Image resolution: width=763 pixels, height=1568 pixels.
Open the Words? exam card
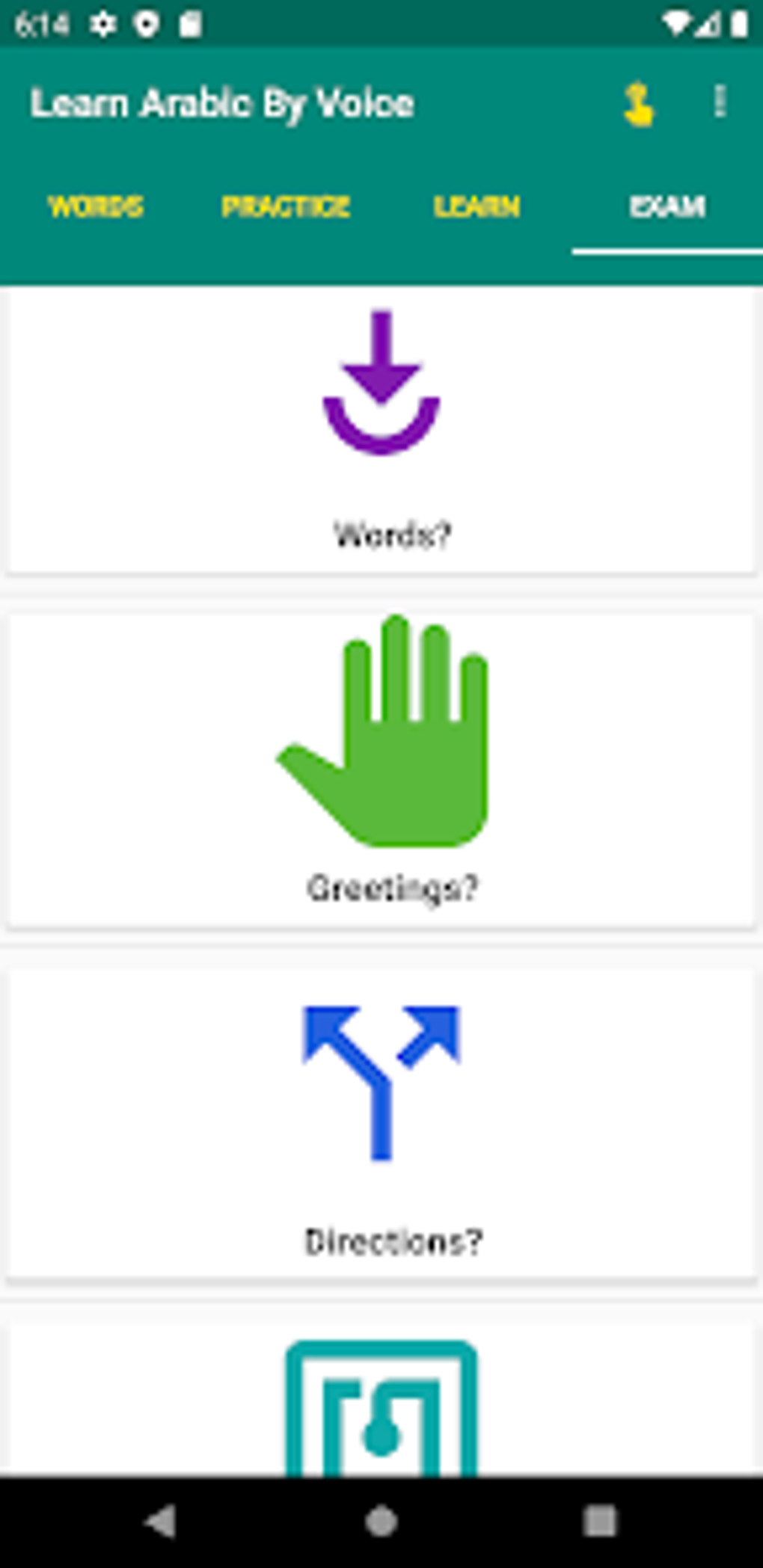point(381,430)
